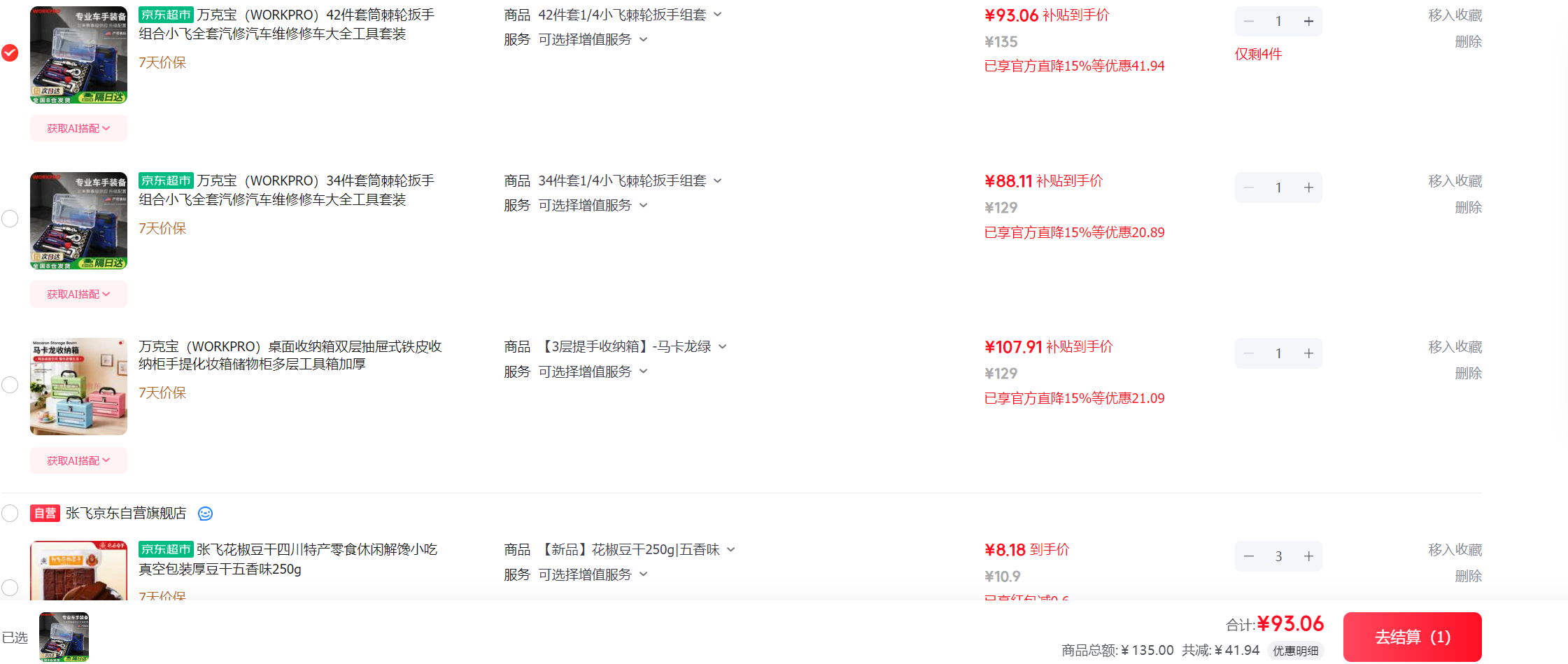Delete the 桌面收纳箱 from cart
The width and height of the screenshot is (1568, 664).
tap(1468, 373)
